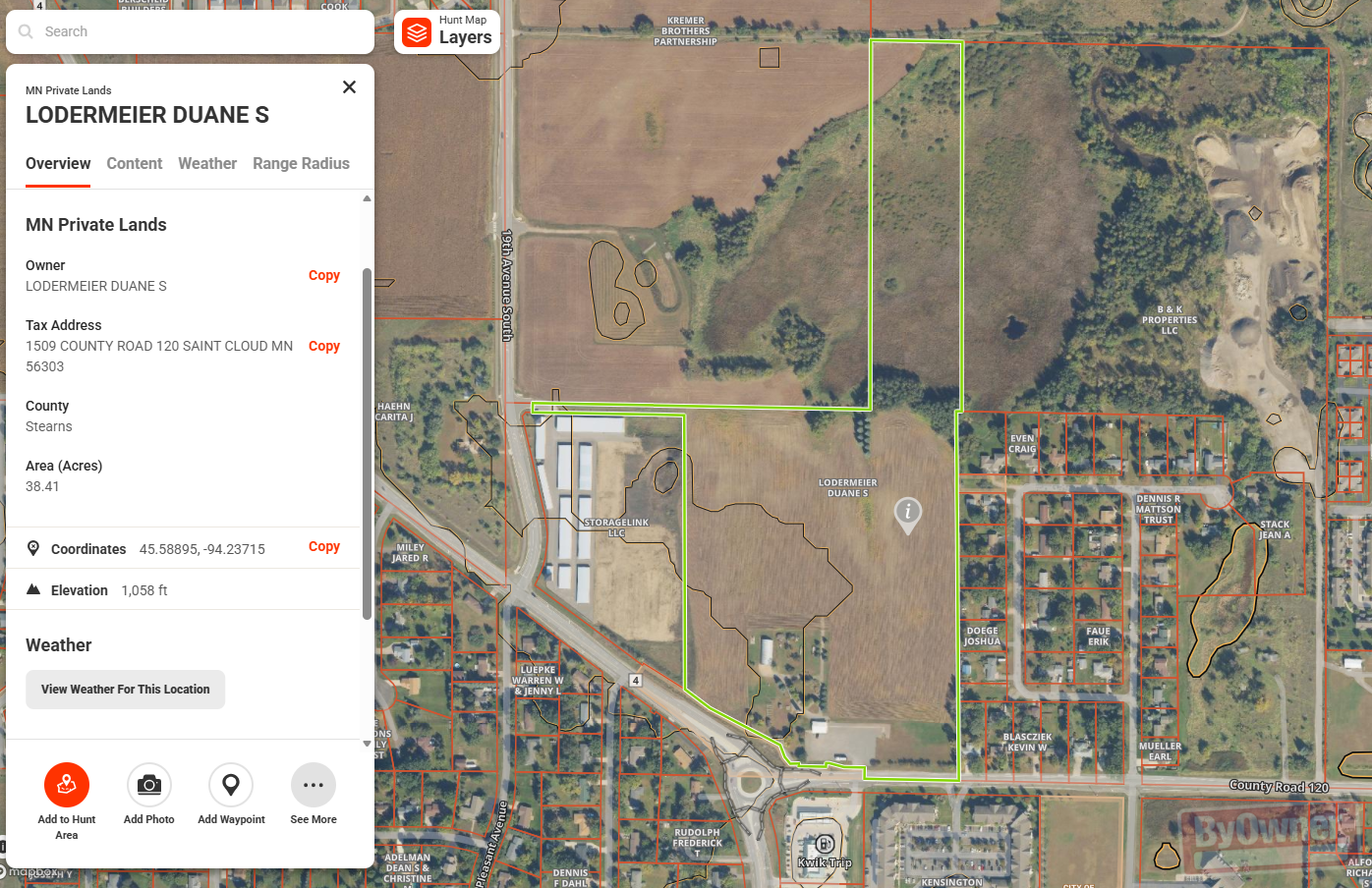
Task: Tap View Weather For This Location
Action: click(126, 690)
